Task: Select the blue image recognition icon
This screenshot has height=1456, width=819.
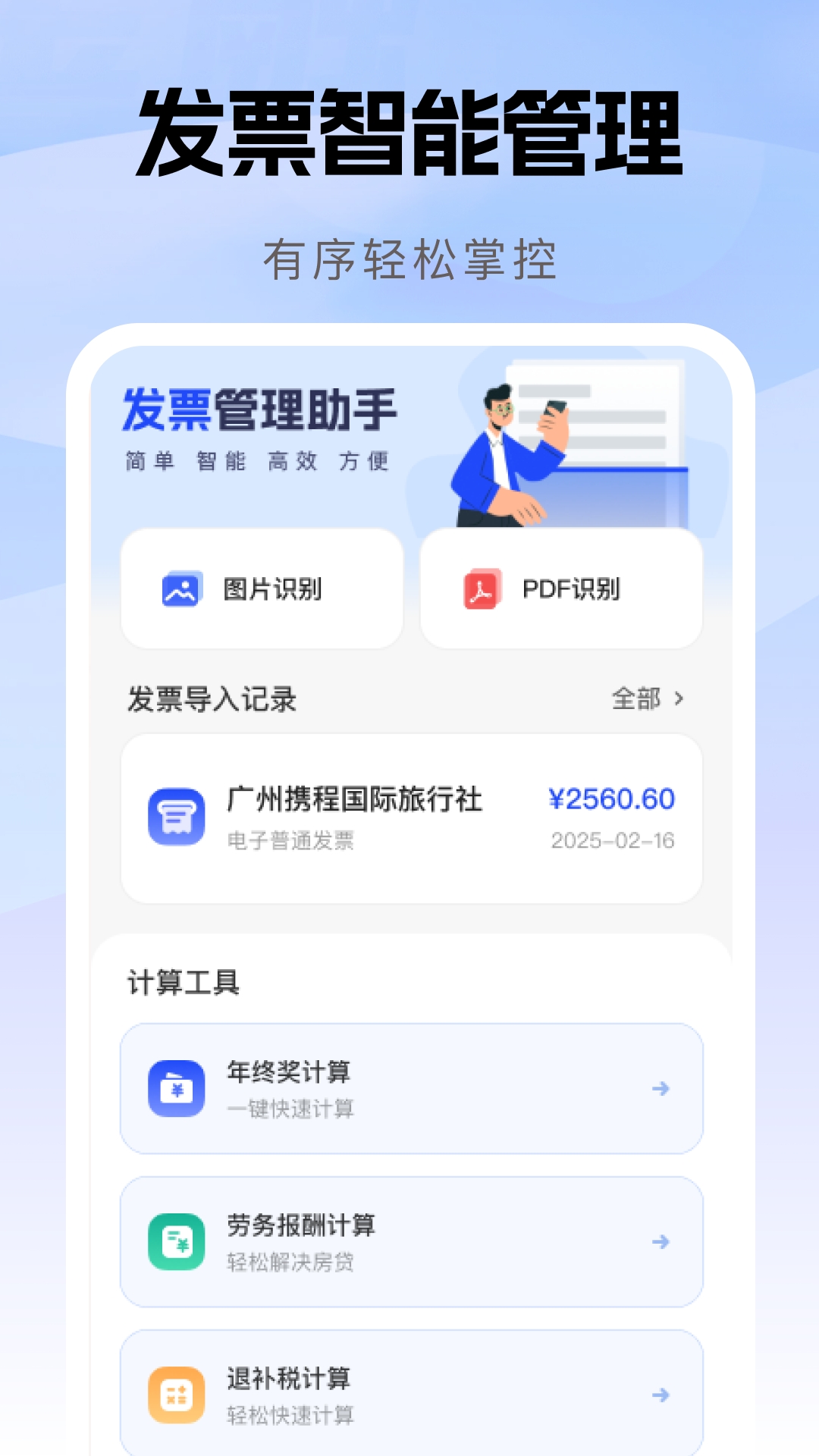Action: [180, 588]
